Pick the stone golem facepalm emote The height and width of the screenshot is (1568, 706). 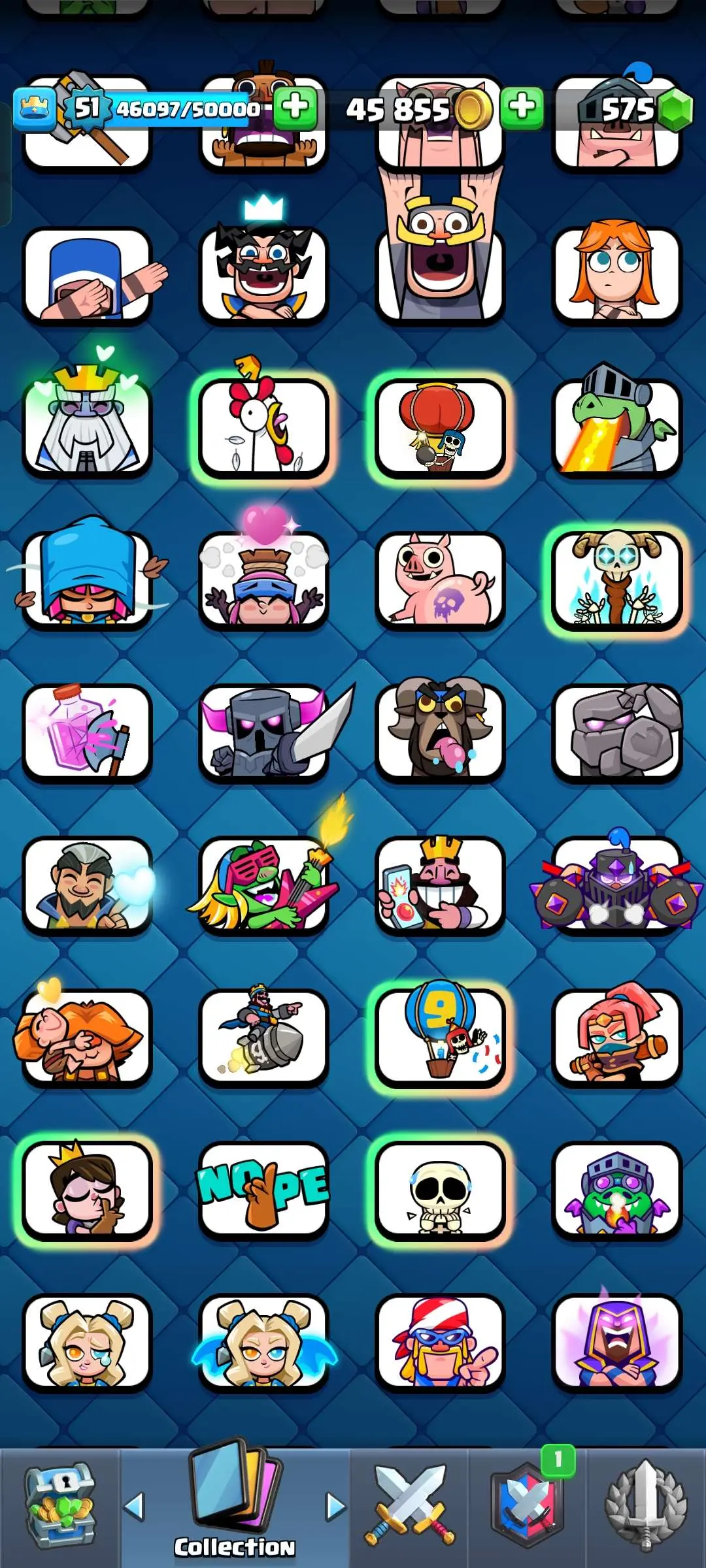pos(616,732)
